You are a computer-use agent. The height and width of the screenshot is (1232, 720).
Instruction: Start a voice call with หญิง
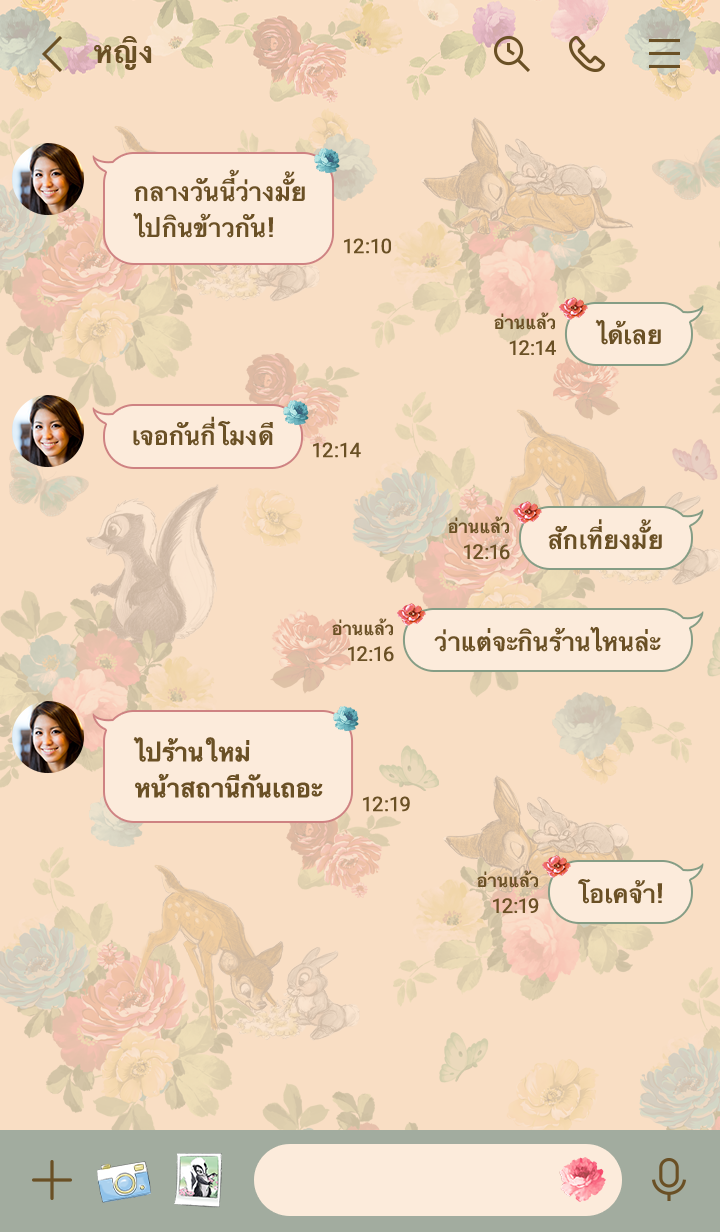click(x=586, y=54)
